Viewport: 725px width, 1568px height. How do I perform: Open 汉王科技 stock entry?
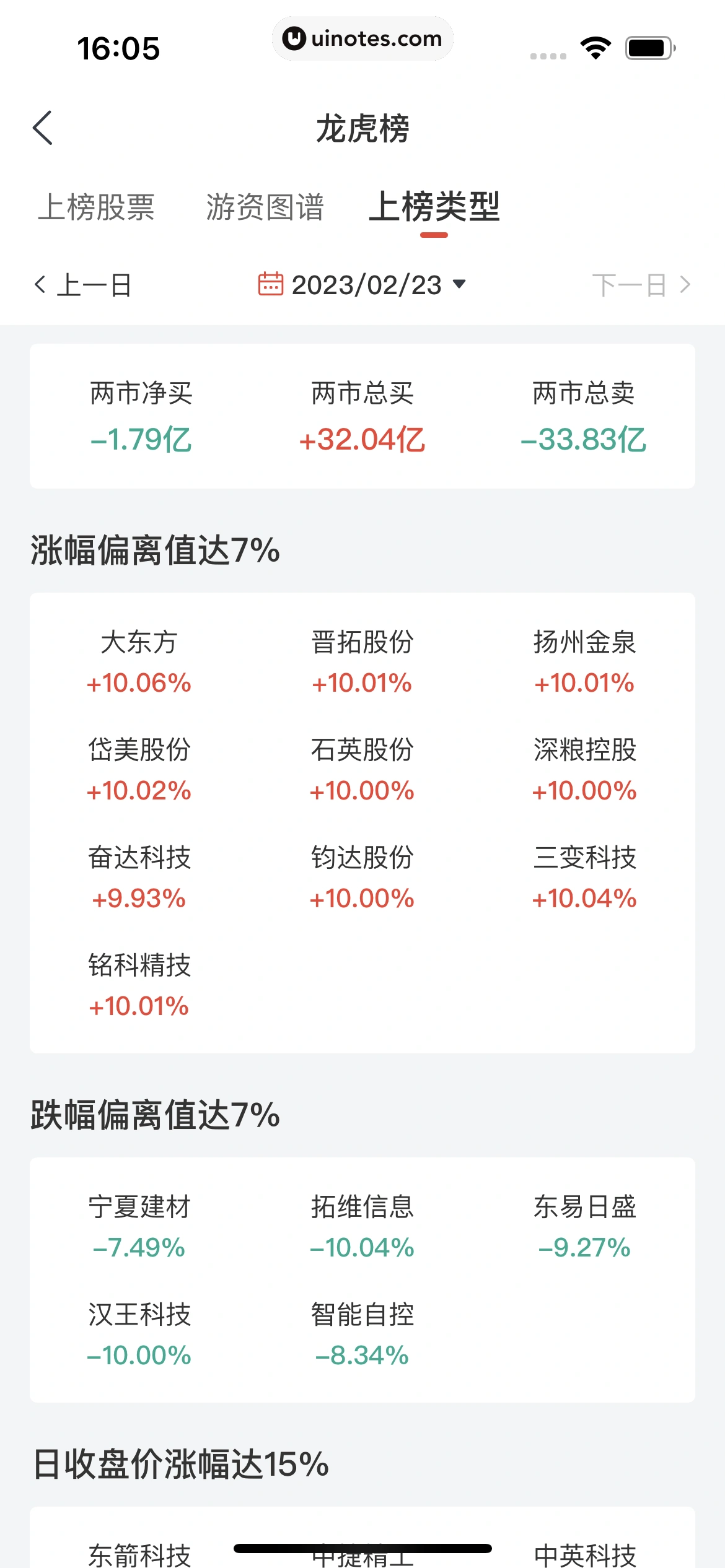tap(139, 1335)
